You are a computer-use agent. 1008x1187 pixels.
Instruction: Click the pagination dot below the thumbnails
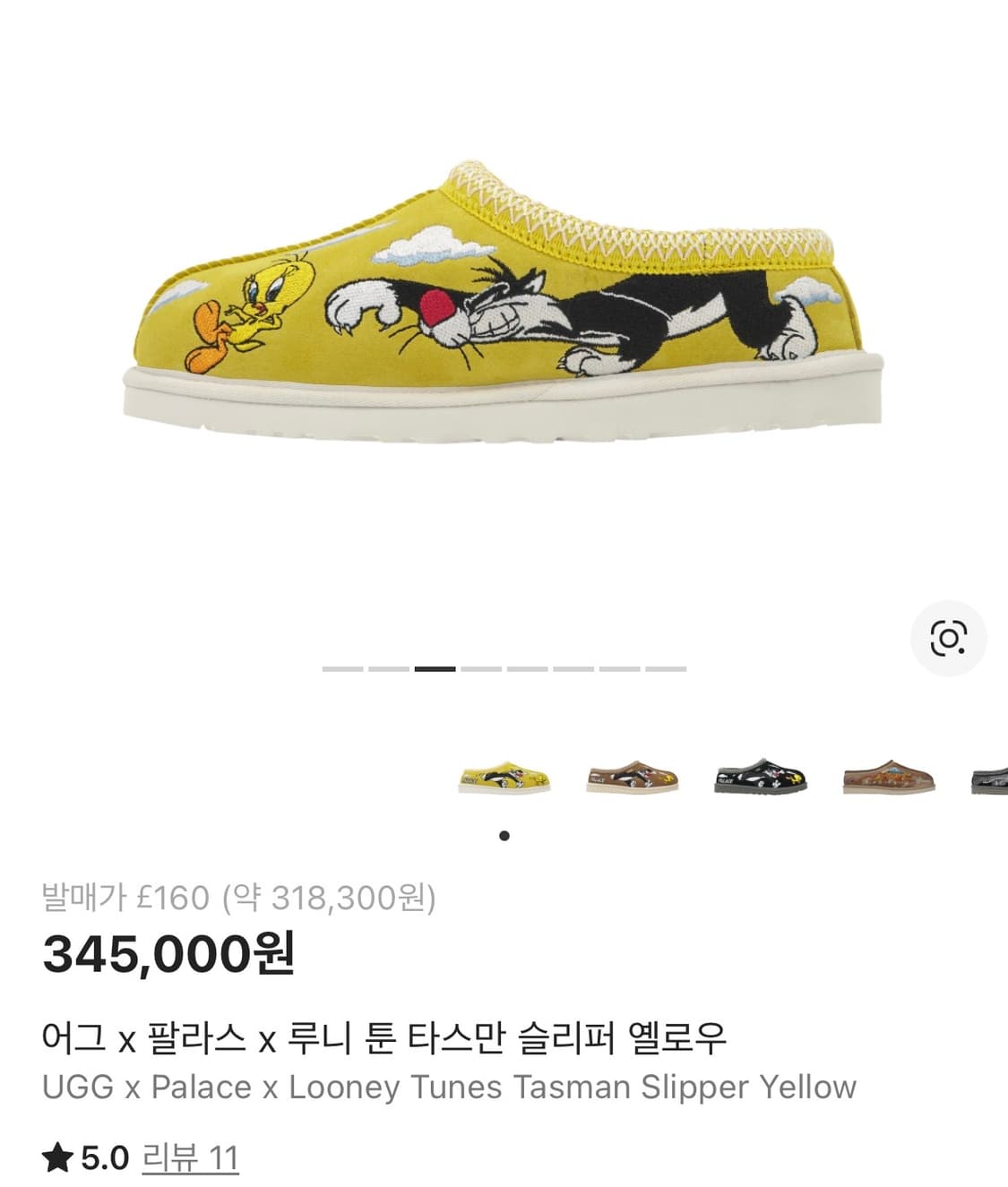pos(504,835)
